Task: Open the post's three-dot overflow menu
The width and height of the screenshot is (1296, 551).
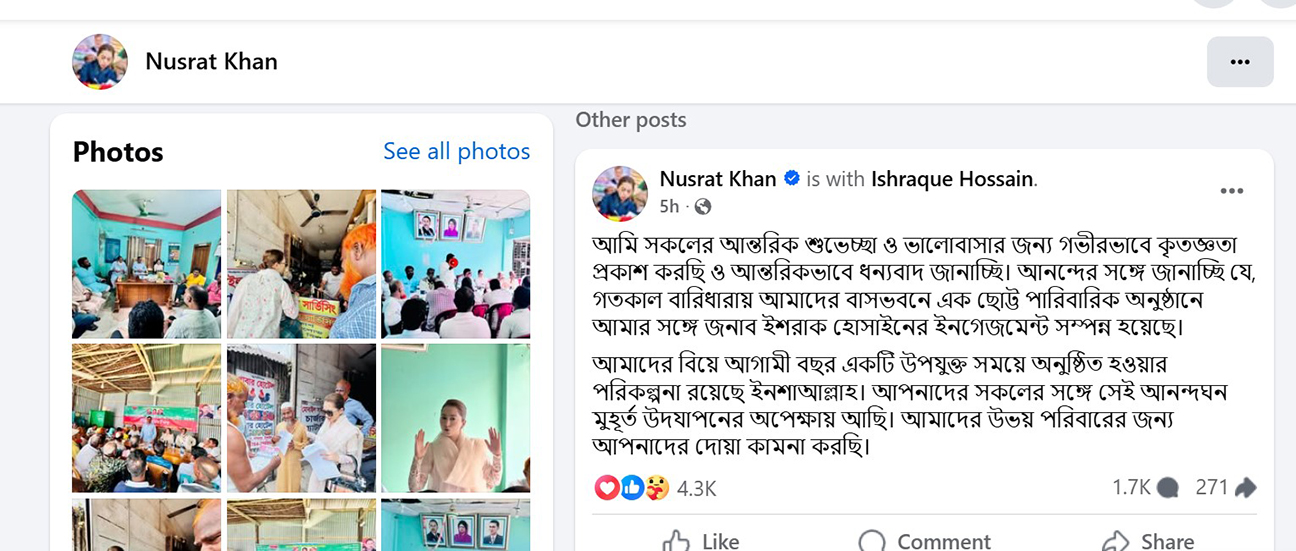Action: point(1231,191)
